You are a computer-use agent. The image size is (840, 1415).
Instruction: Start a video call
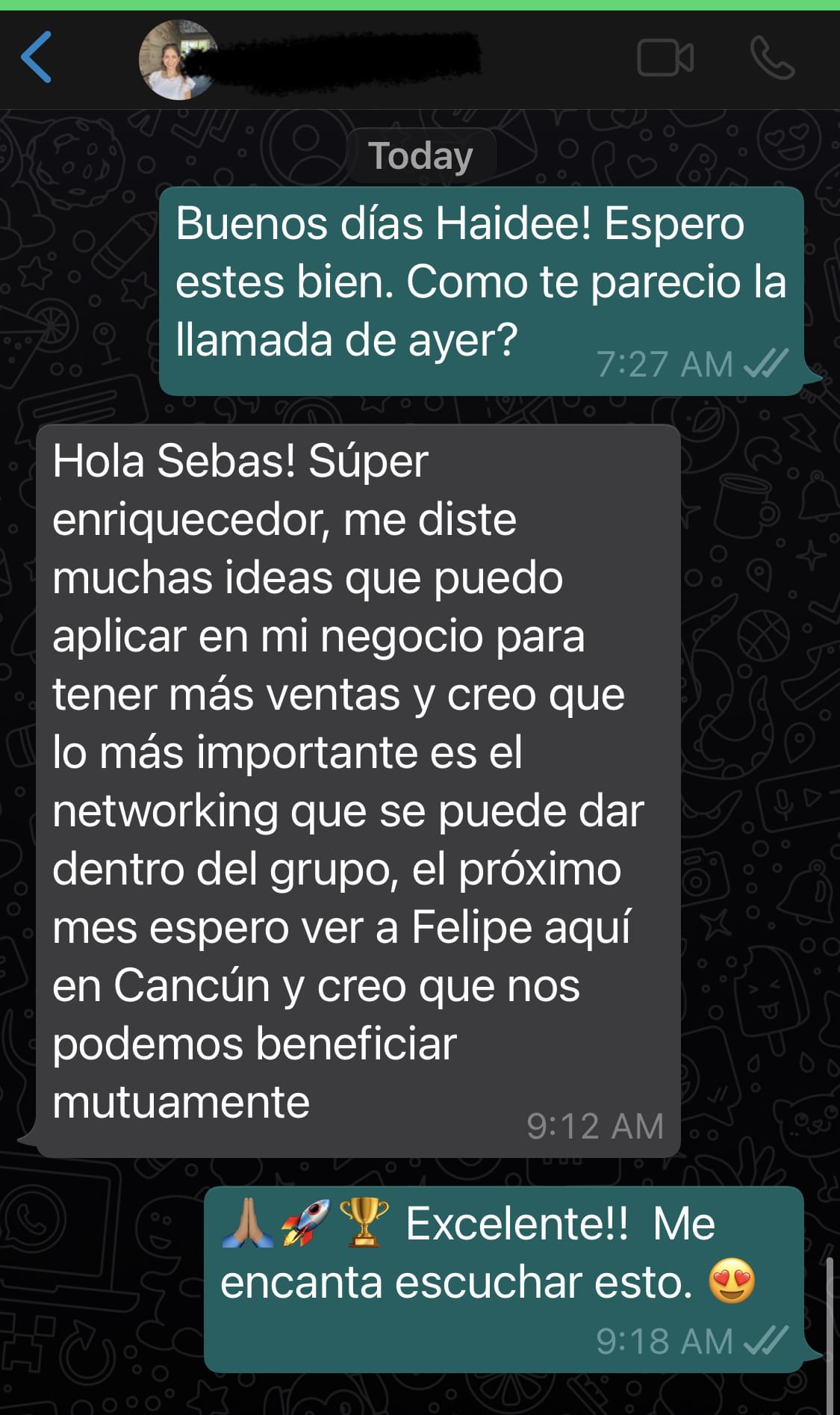click(665, 58)
